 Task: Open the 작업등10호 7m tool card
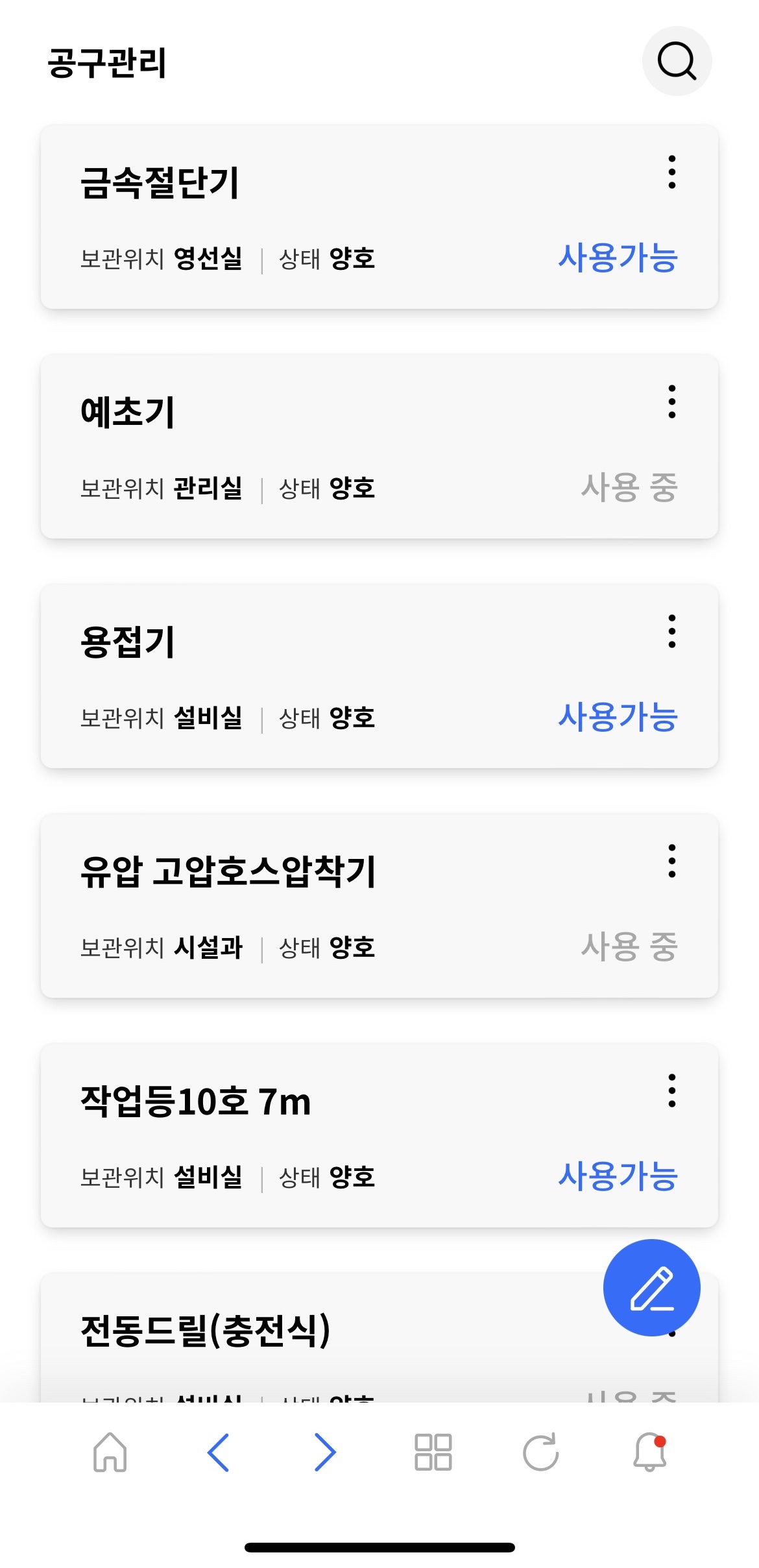pos(324,1135)
